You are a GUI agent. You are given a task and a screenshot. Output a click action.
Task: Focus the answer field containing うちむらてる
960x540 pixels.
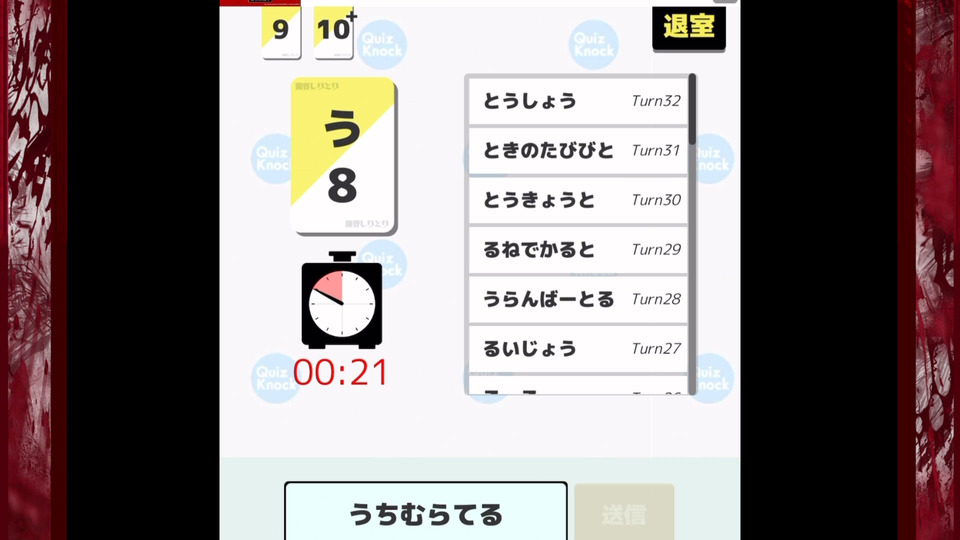coord(426,513)
